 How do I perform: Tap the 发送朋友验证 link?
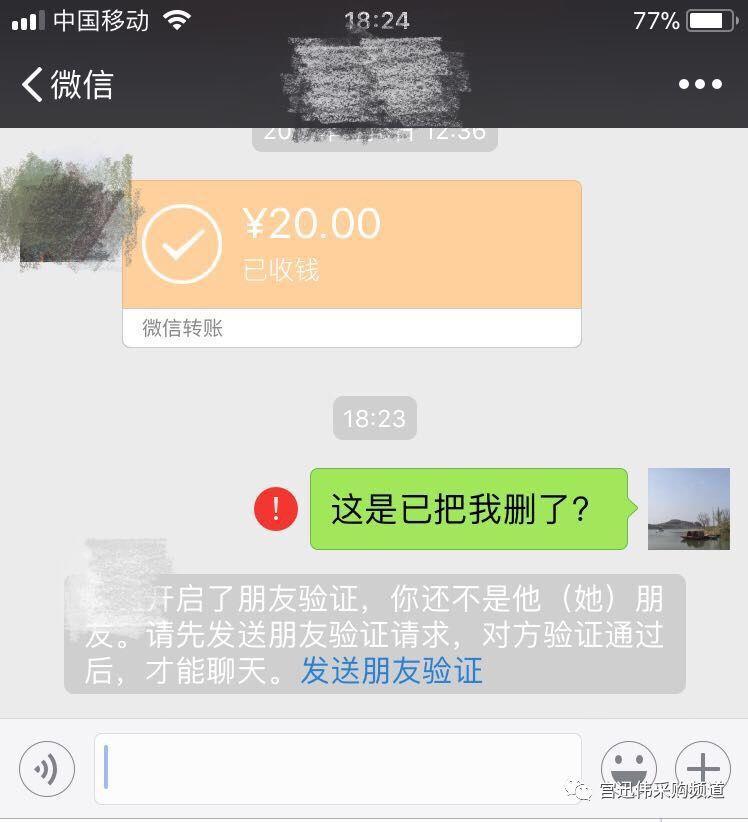click(x=392, y=671)
